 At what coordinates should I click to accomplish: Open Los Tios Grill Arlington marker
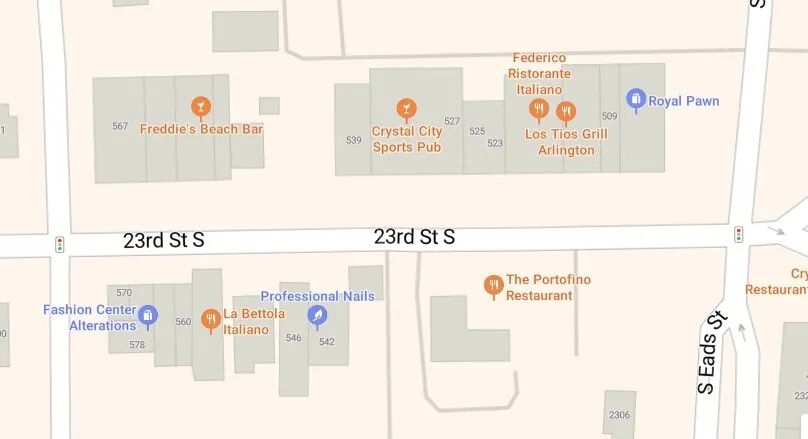coord(566,110)
